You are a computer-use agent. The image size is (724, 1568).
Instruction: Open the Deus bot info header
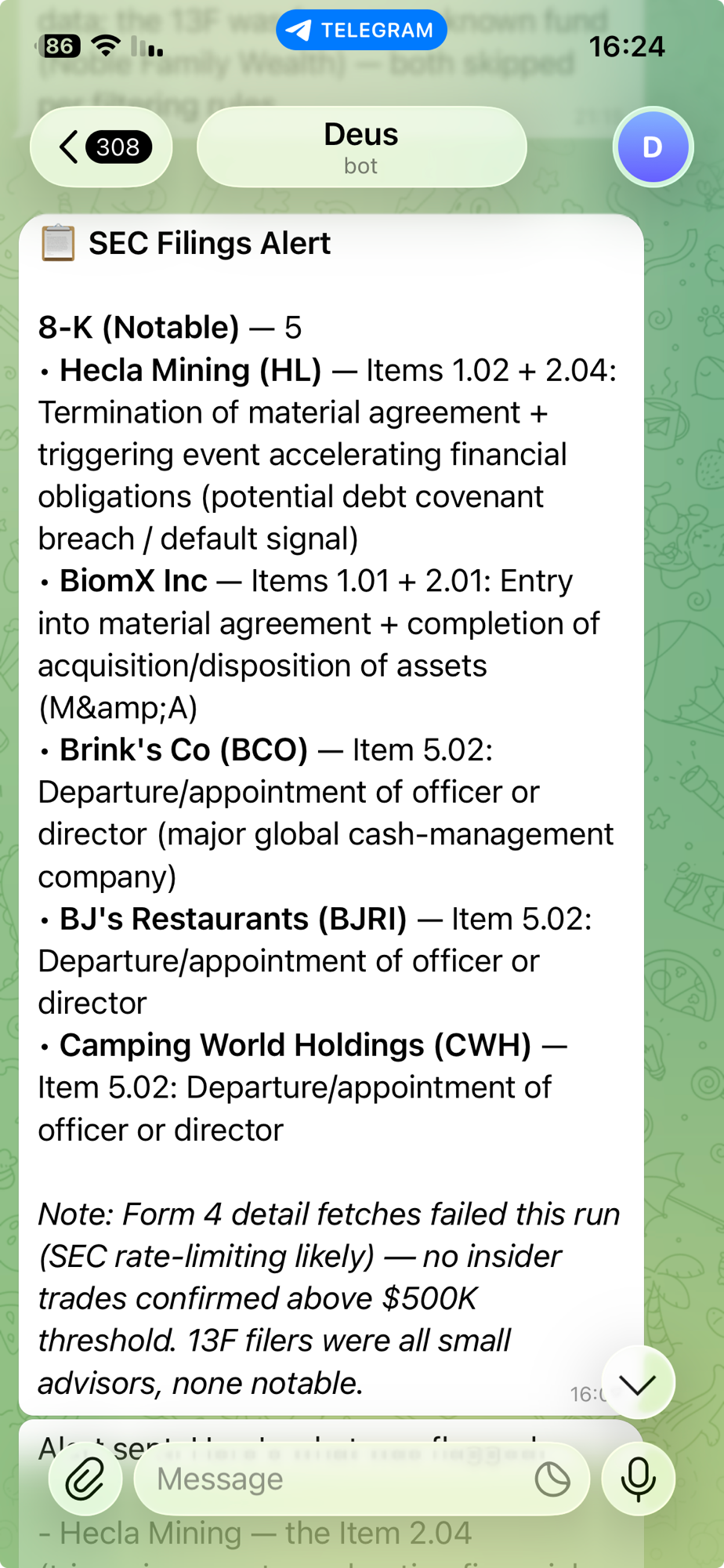pyautogui.click(x=361, y=147)
